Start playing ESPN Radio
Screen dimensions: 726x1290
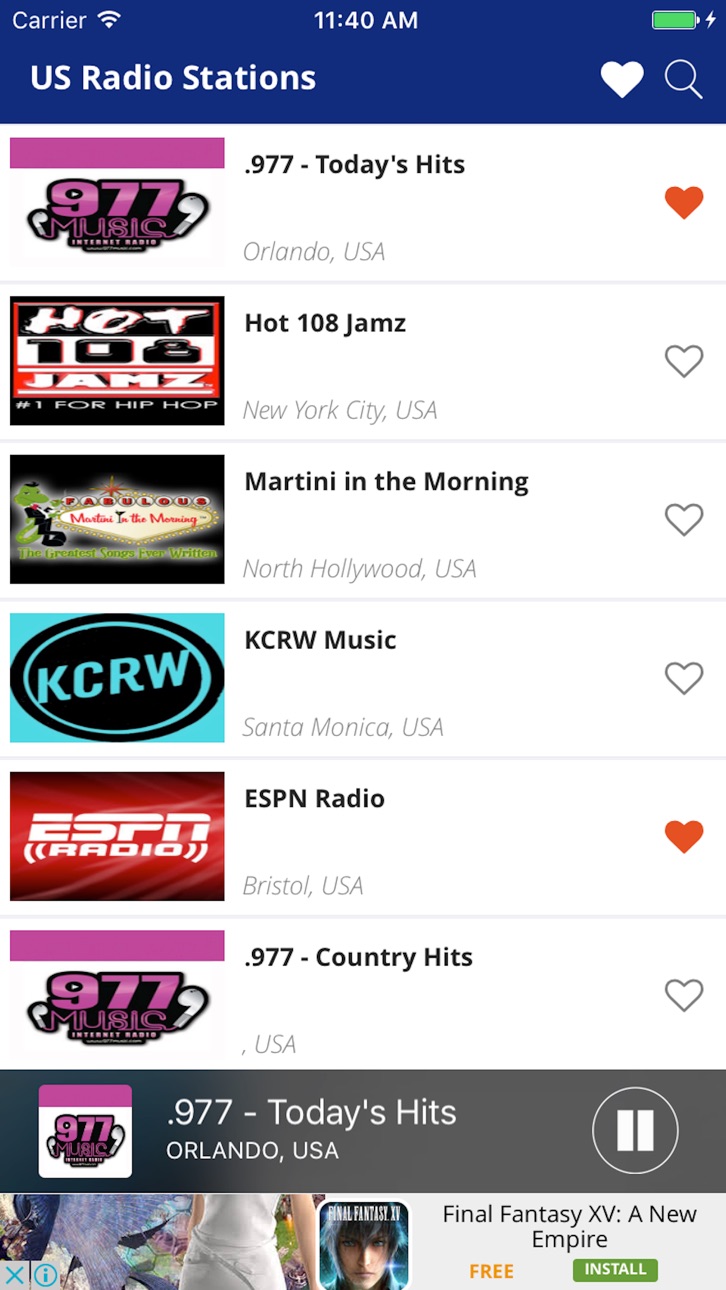(x=363, y=836)
